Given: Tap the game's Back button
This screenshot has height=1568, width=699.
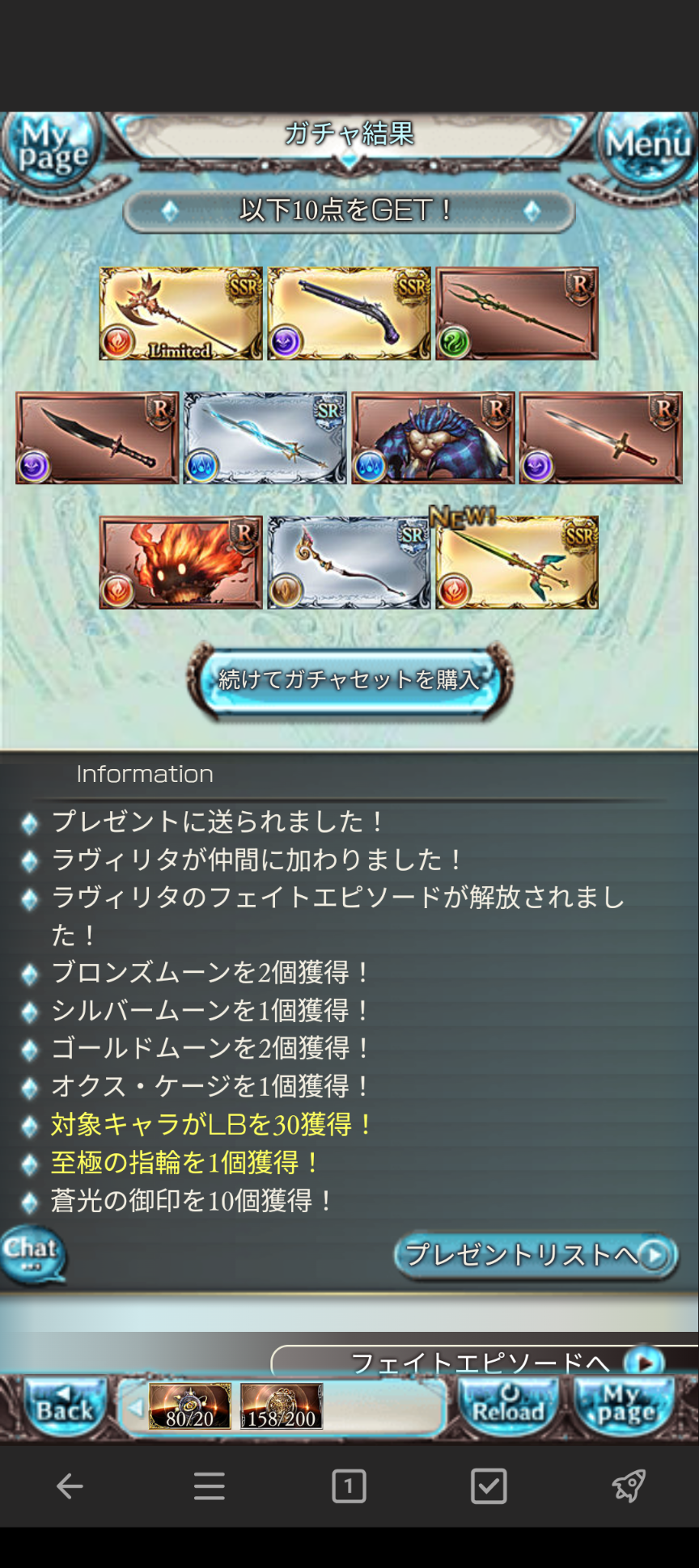Looking at the screenshot, I should [65, 1408].
